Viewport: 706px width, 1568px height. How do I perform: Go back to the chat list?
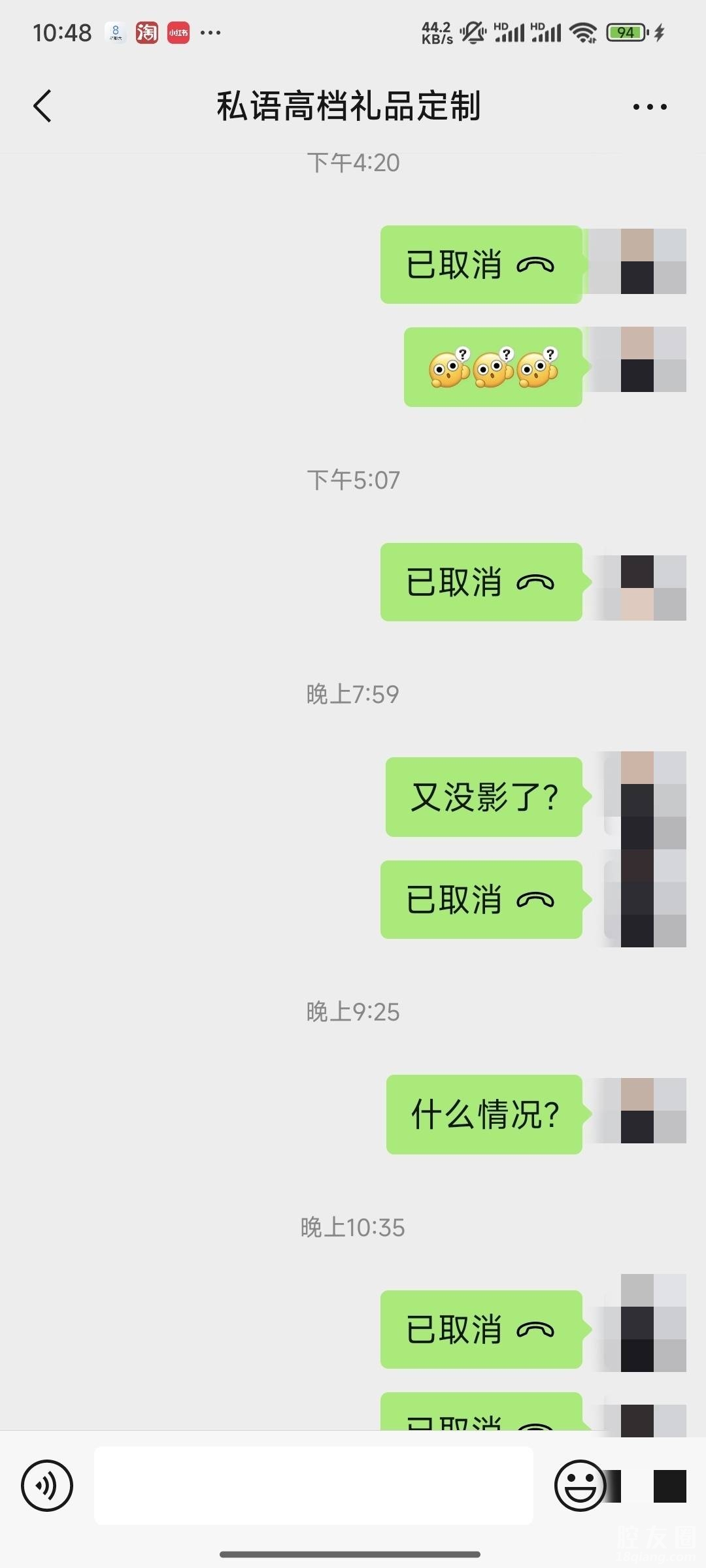(42, 106)
